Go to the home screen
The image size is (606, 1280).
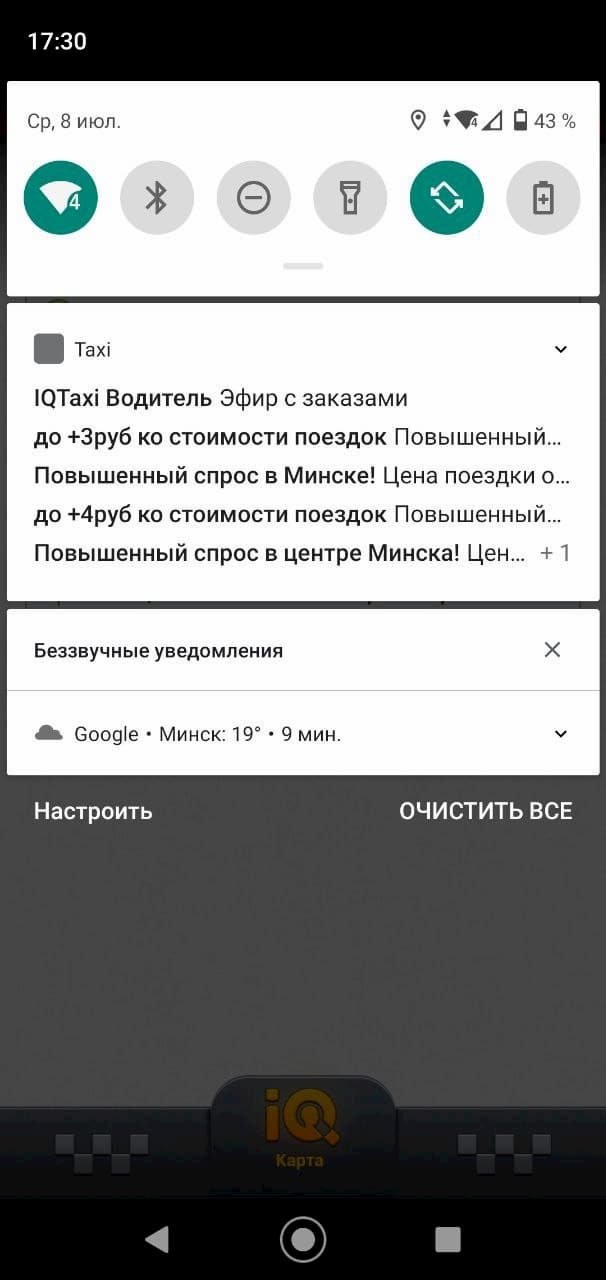(303, 1240)
